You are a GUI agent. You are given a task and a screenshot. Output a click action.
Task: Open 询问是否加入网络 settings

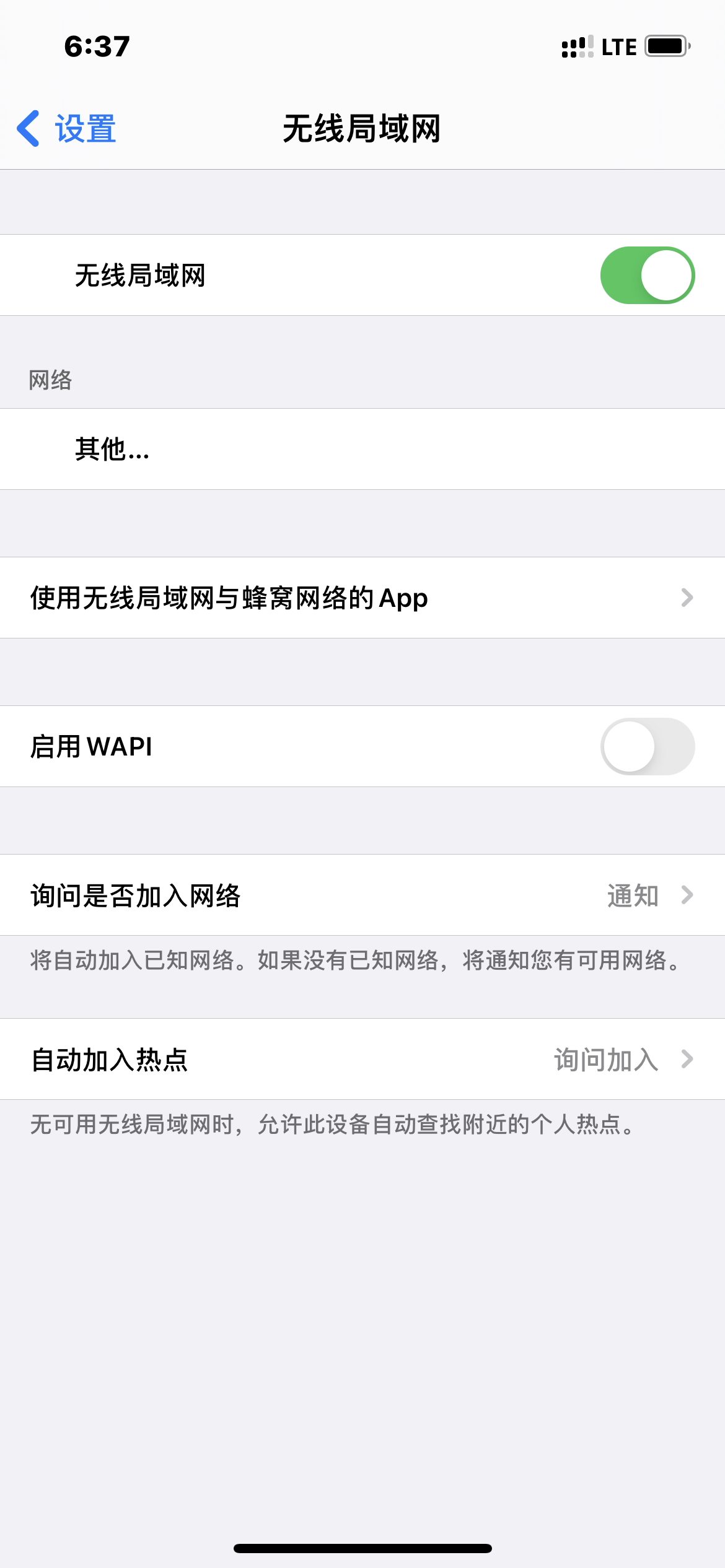pos(362,895)
